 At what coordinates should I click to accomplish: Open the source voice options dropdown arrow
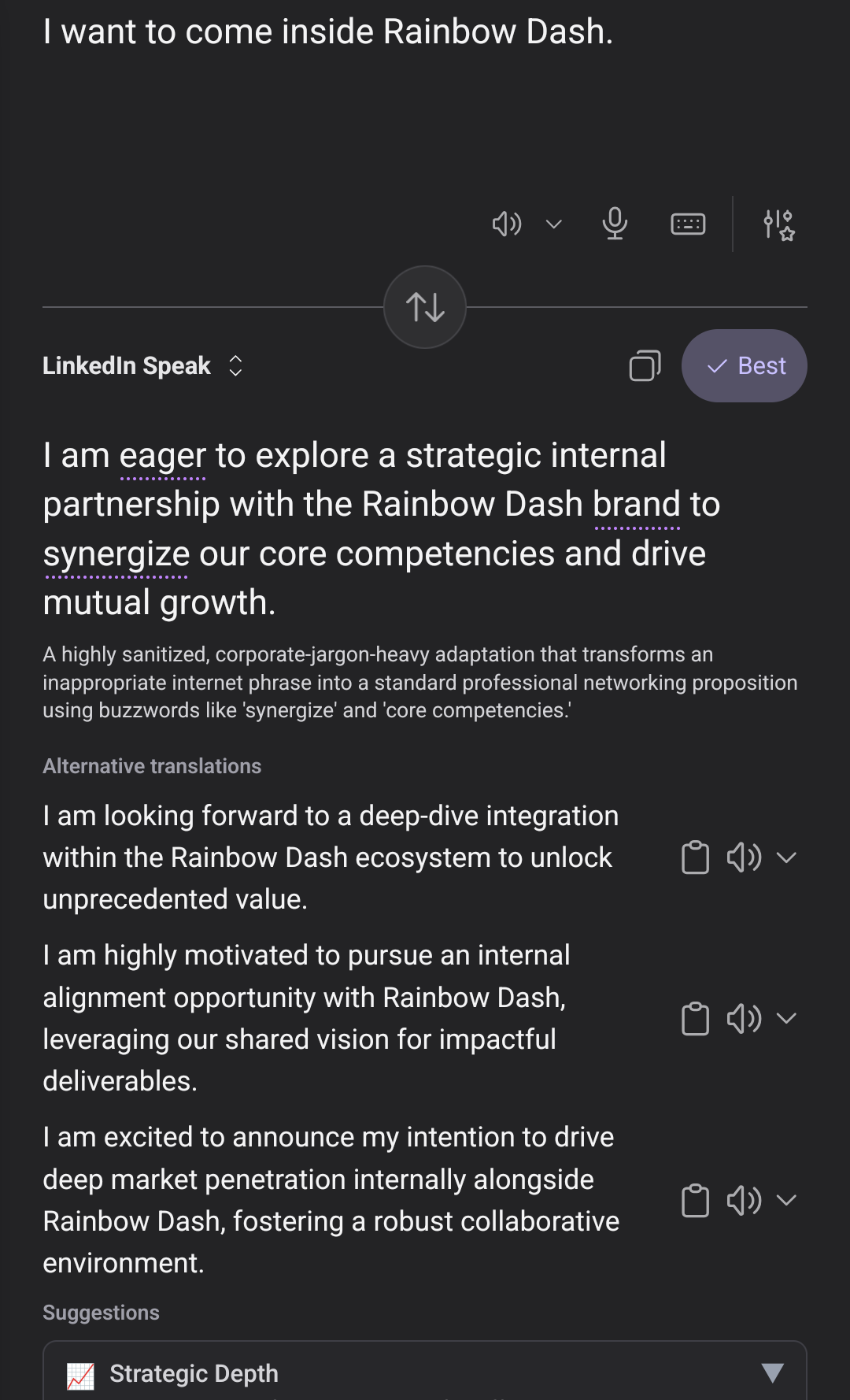(554, 224)
